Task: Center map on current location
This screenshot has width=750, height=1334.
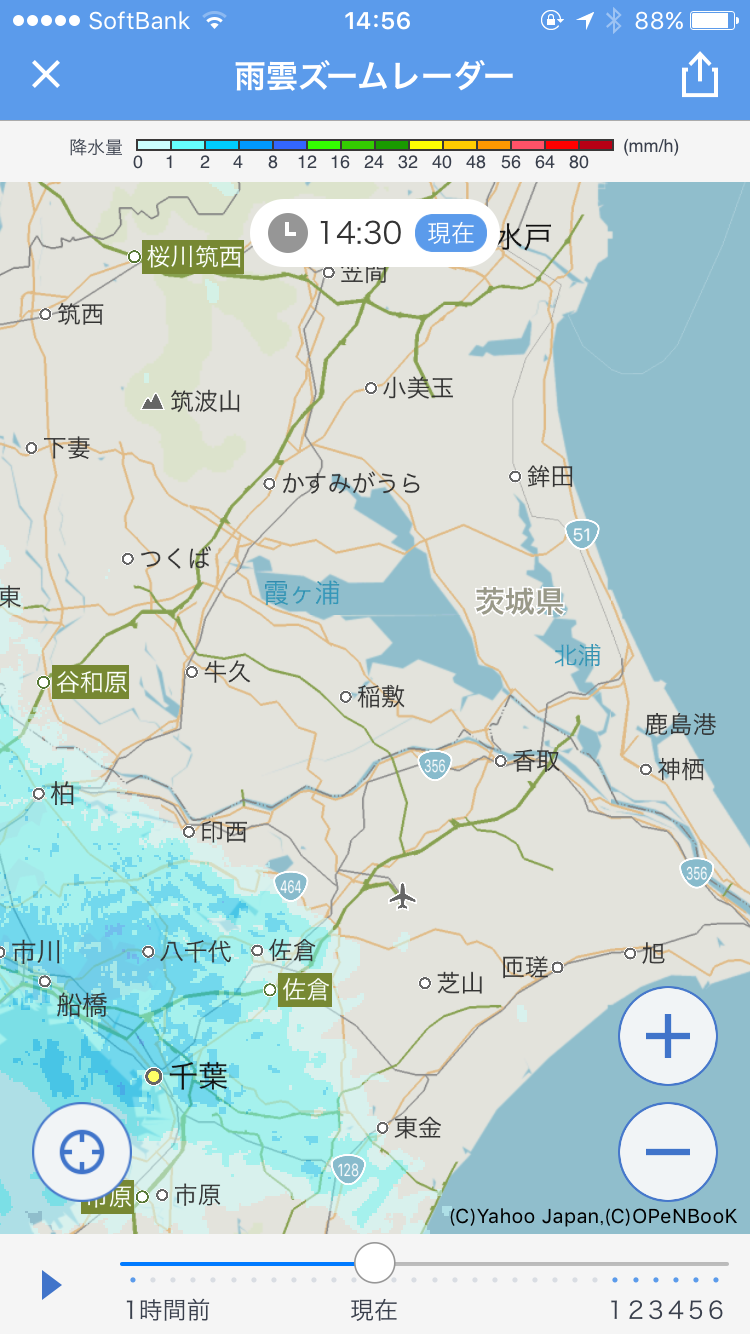Action: click(x=82, y=1152)
